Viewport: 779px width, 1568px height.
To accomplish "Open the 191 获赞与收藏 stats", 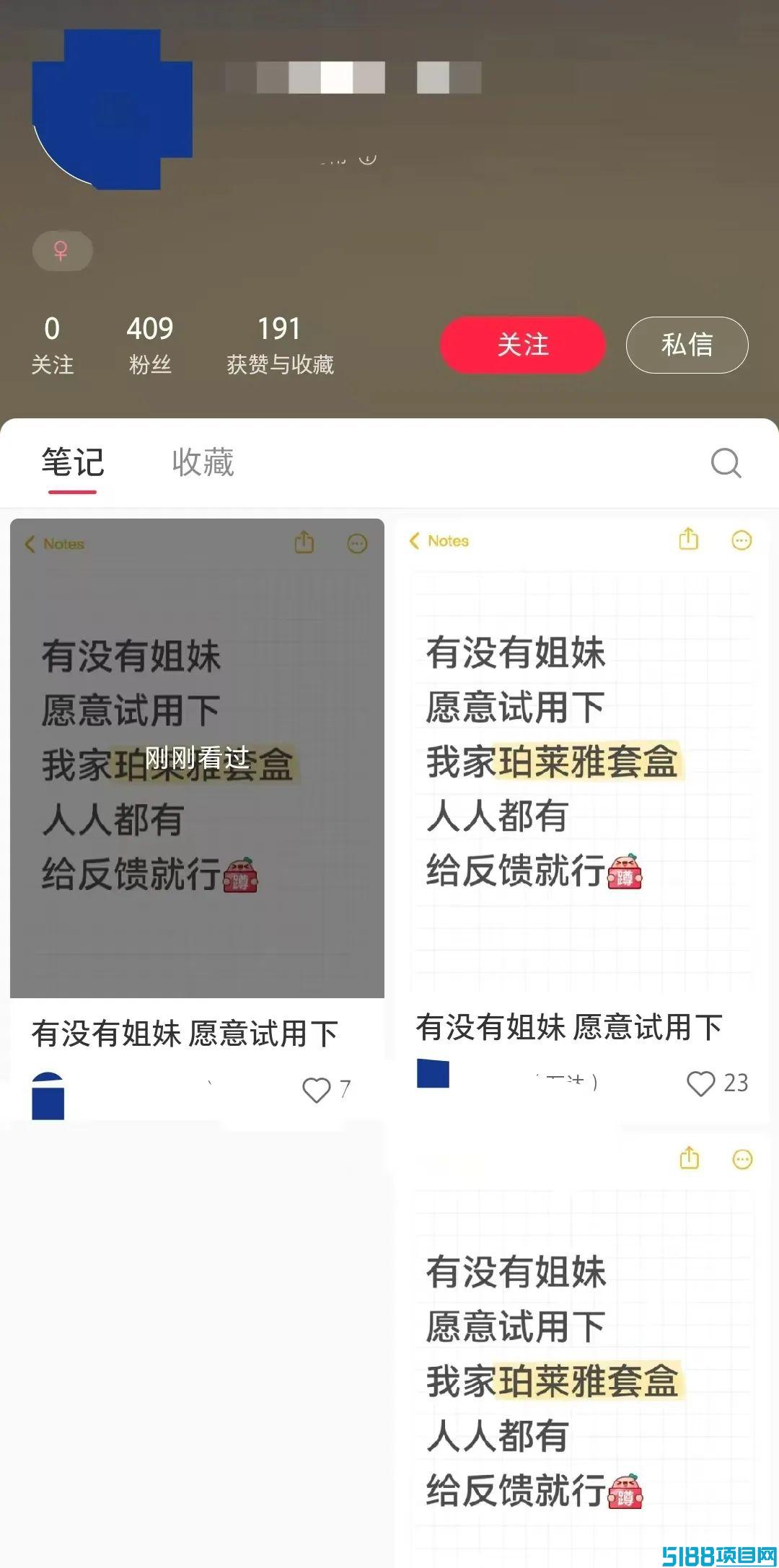I will pyautogui.click(x=280, y=345).
